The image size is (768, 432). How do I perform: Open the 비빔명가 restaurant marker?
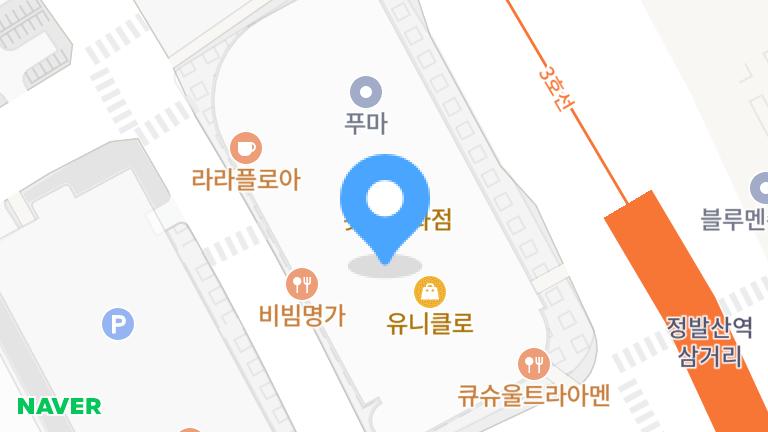tap(301, 283)
